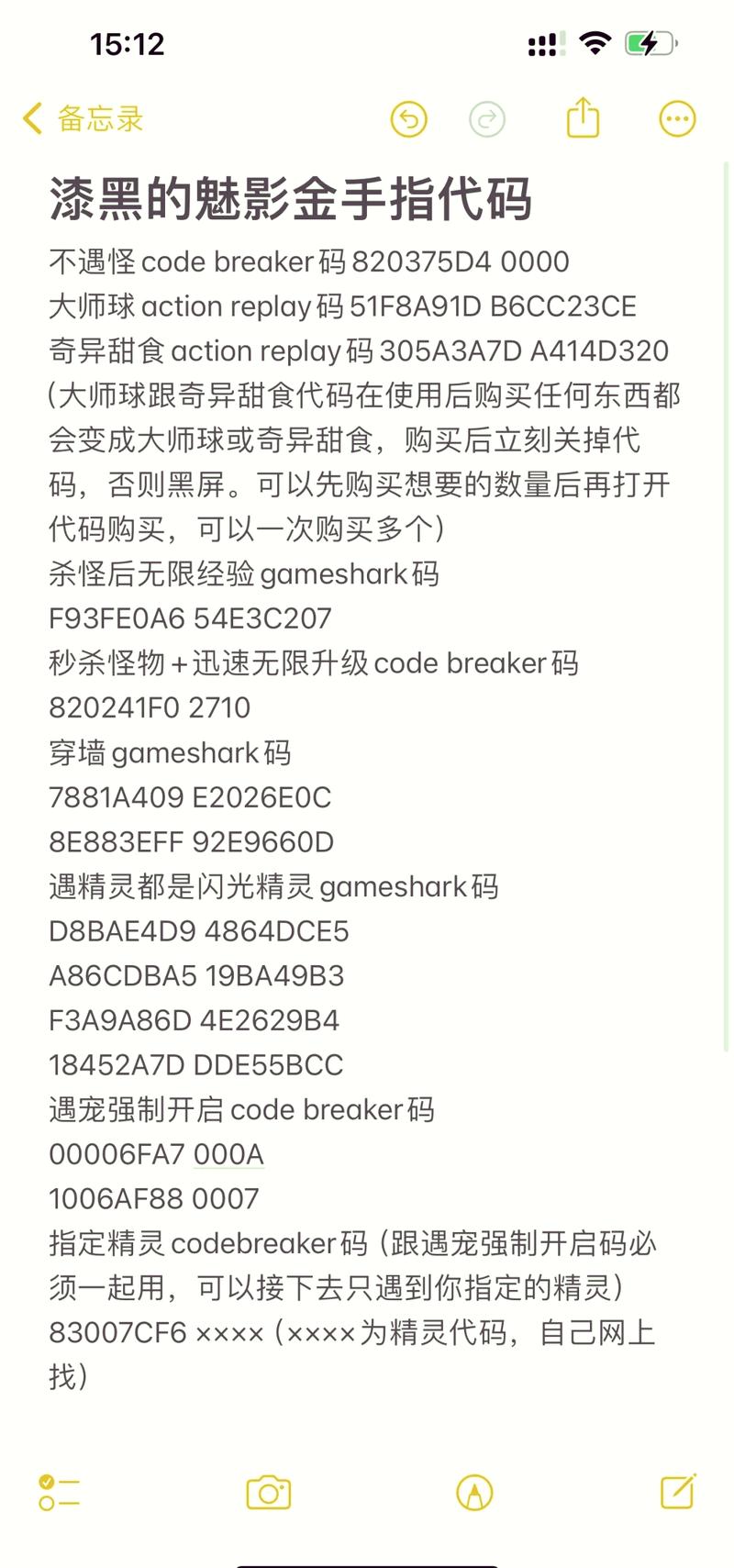Tap the underlined 000A text
Viewport: 734px width, 1568px height.
[x=228, y=1154]
